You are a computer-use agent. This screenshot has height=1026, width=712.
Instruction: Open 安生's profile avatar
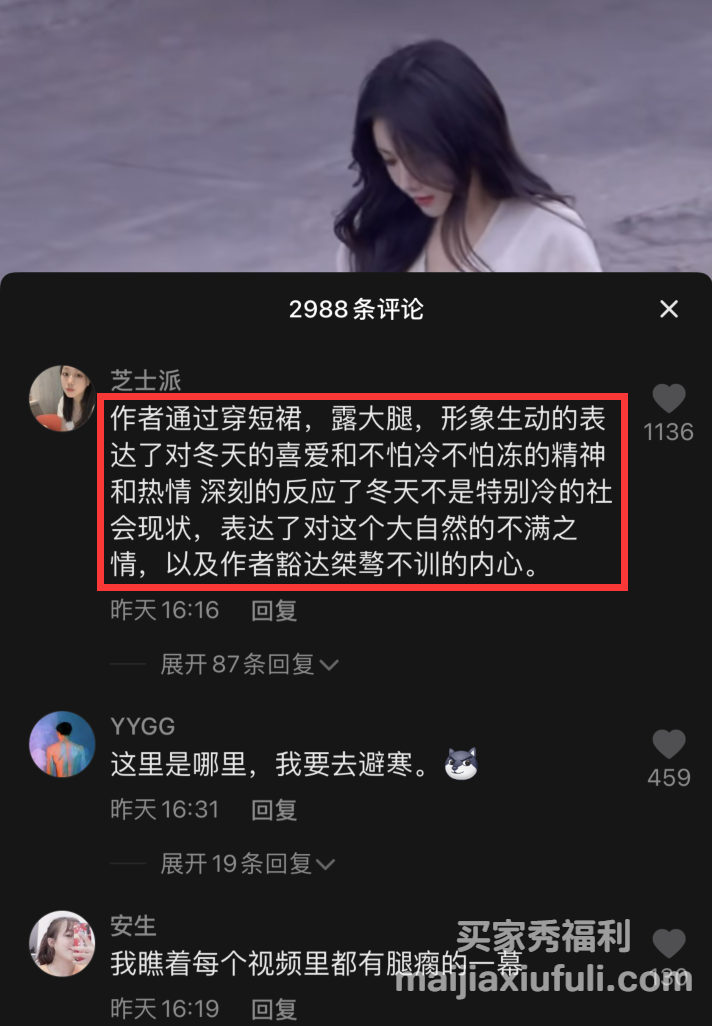(x=62, y=944)
